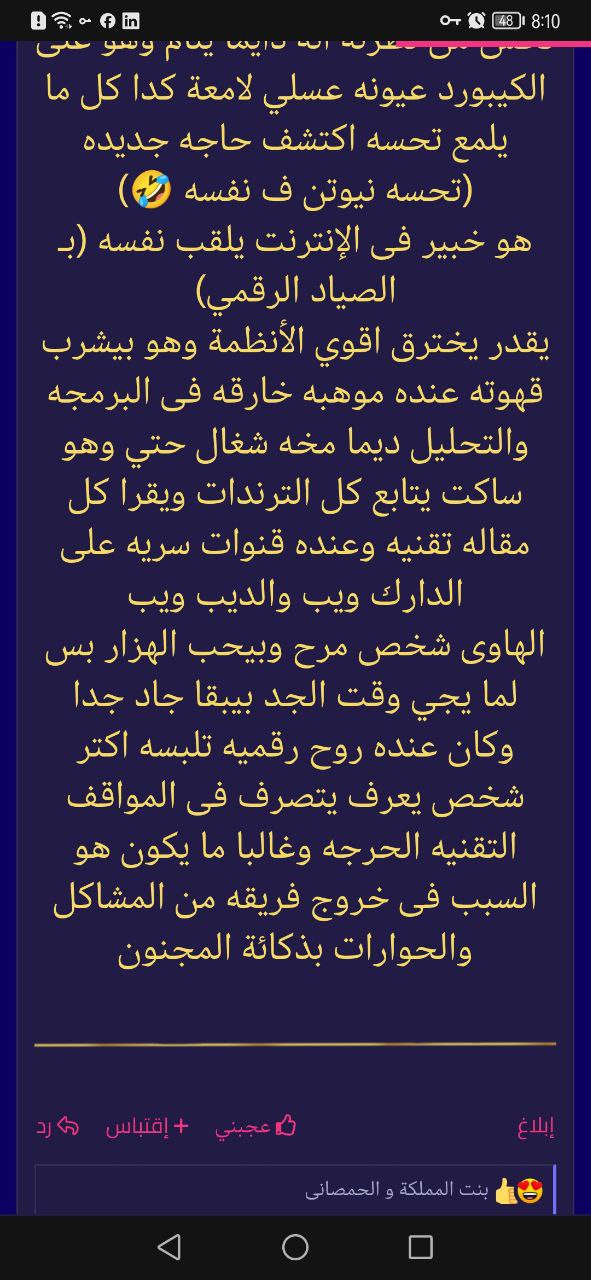Image resolution: width=591 pixels, height=1280 pixels.
Task: Report the post via إبلاغ
Action: tap(536, 1127)
